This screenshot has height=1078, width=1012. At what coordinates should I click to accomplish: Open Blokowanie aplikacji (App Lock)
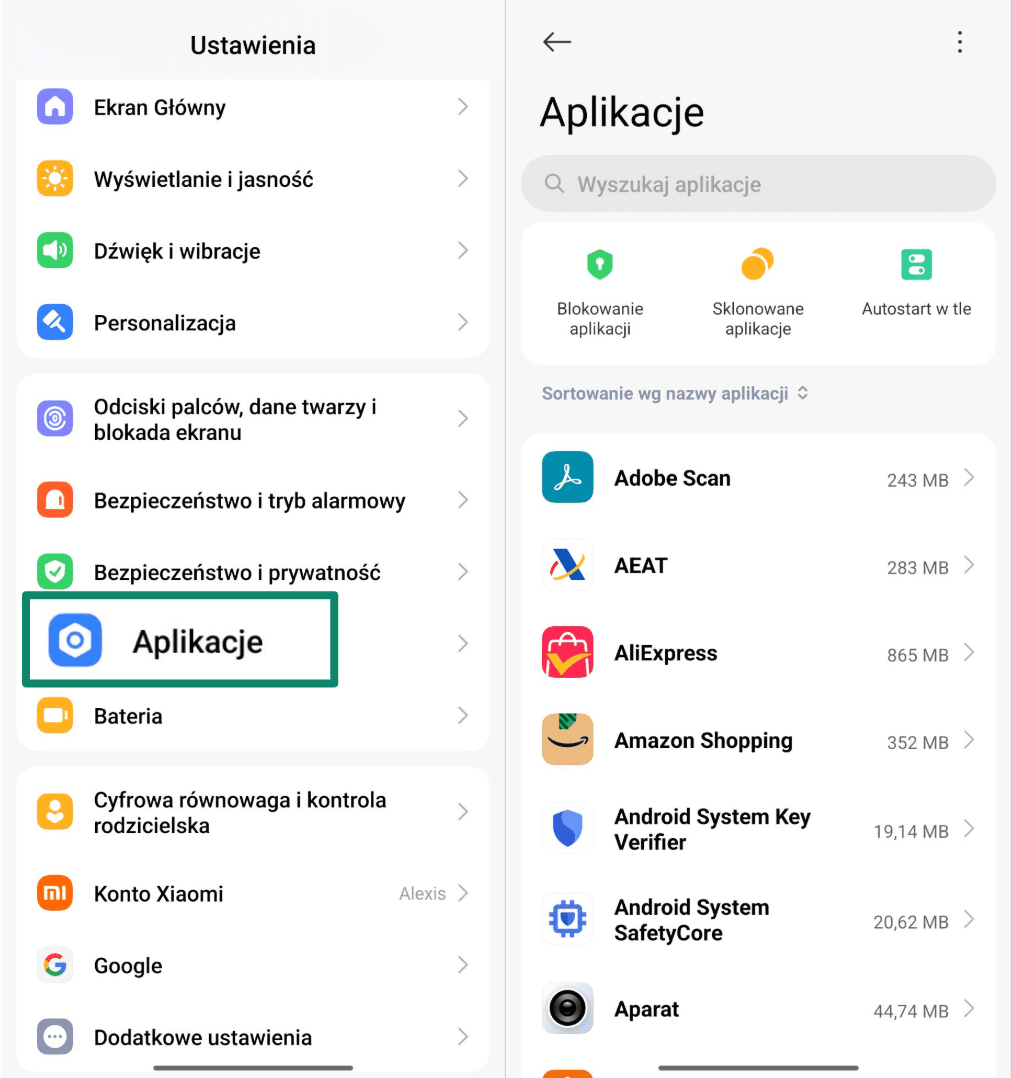pos(599,287)
